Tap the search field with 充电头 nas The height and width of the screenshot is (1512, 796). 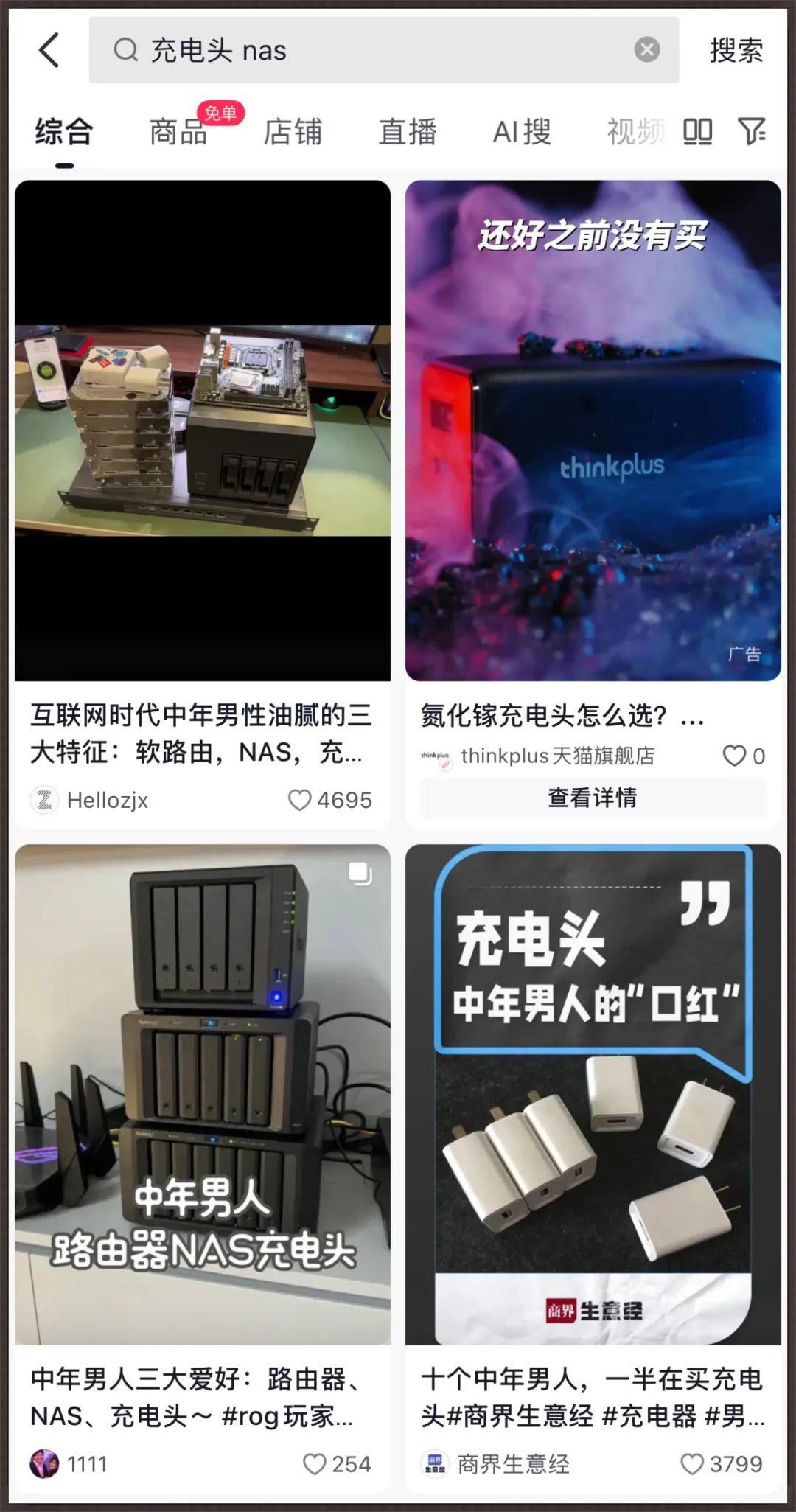[x=369, y=50]
